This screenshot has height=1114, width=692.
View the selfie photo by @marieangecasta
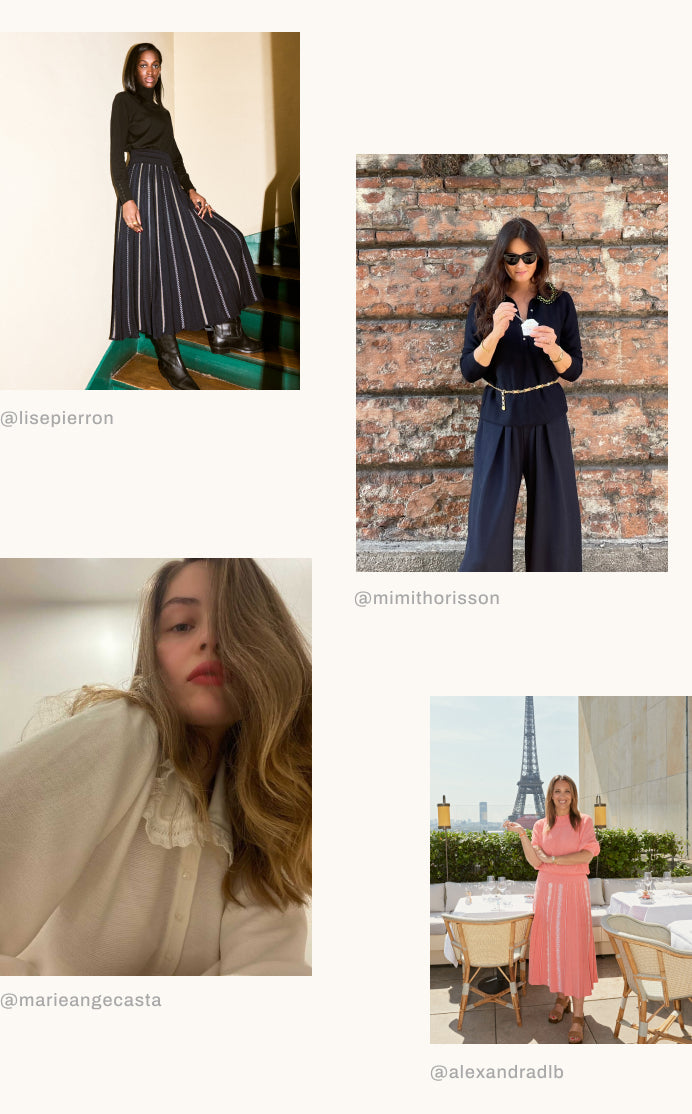tap(155, 766)
